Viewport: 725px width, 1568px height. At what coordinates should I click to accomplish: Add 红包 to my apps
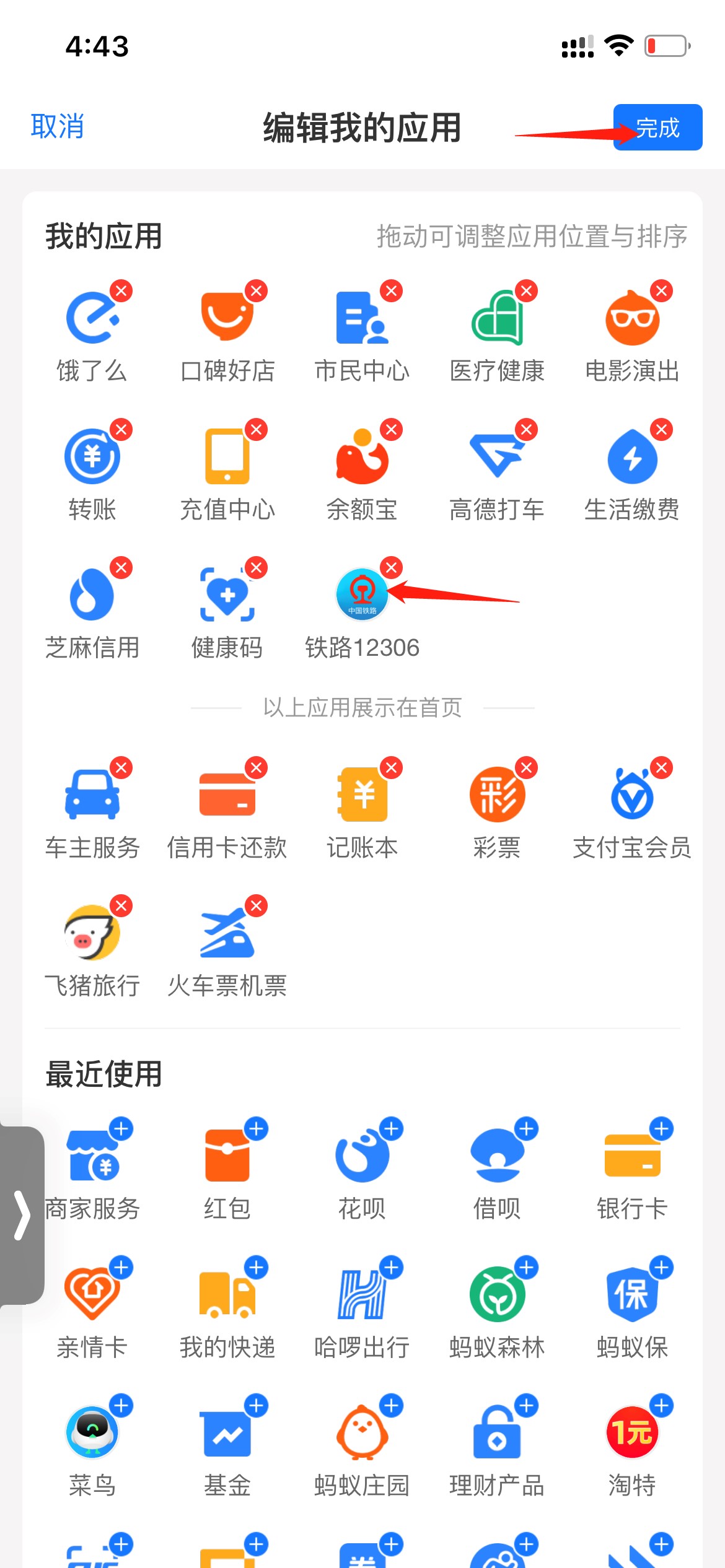click(x=257, y=1129)
